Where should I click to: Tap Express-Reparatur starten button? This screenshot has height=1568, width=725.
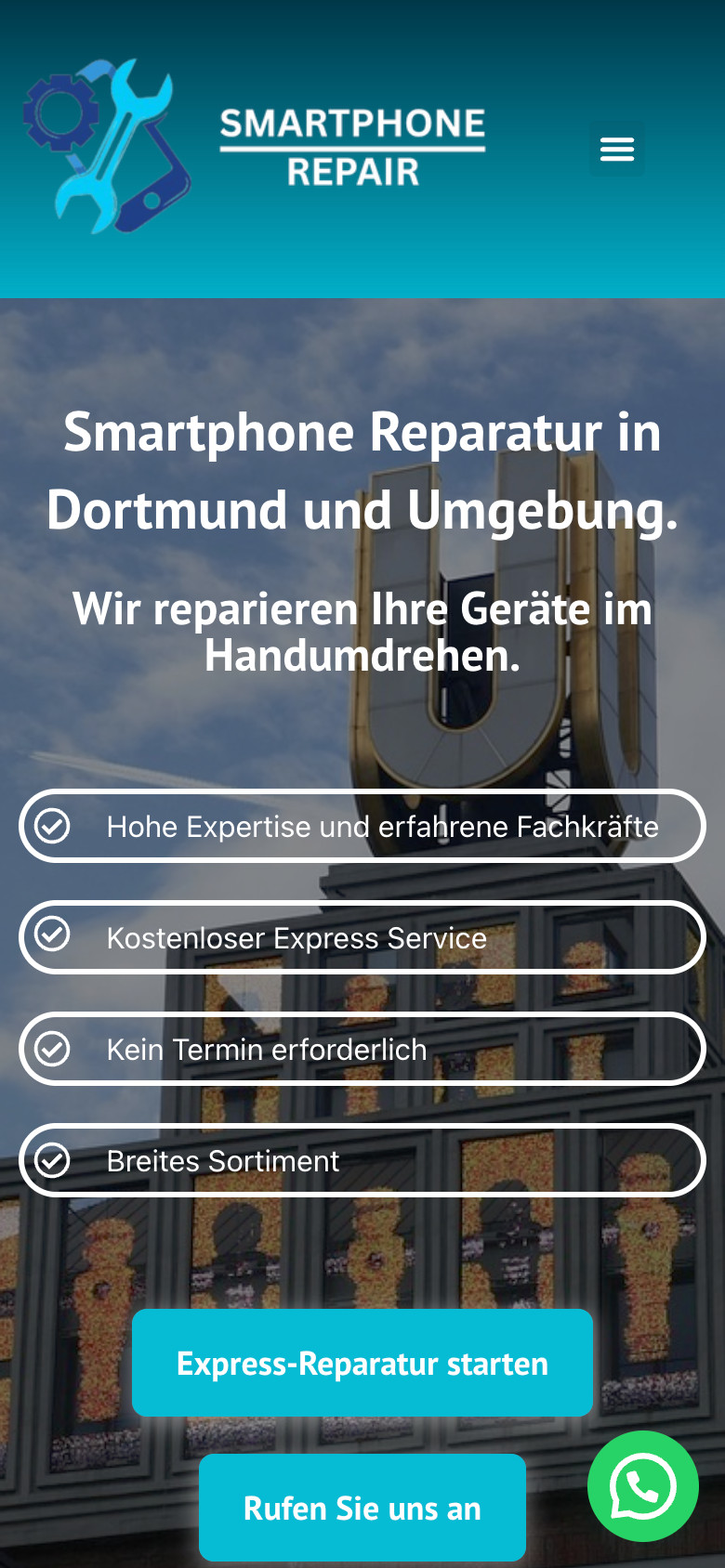[362, 1363]
